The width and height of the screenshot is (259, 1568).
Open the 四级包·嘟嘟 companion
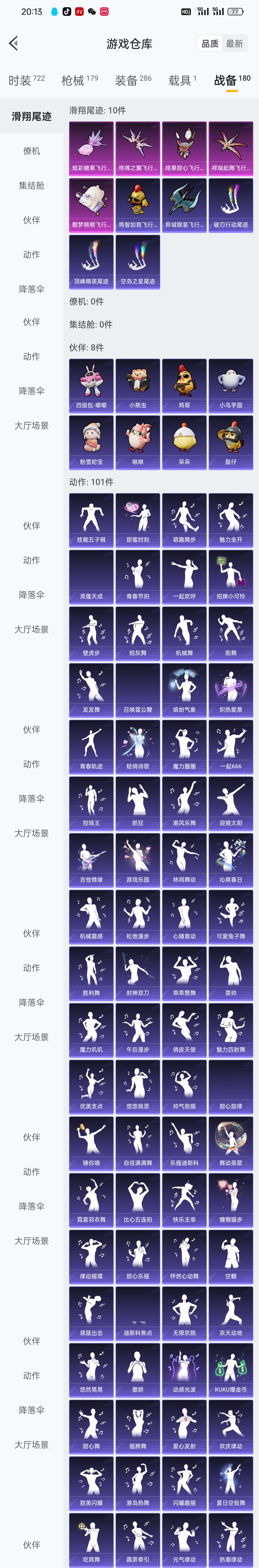[x=91, y=385]
